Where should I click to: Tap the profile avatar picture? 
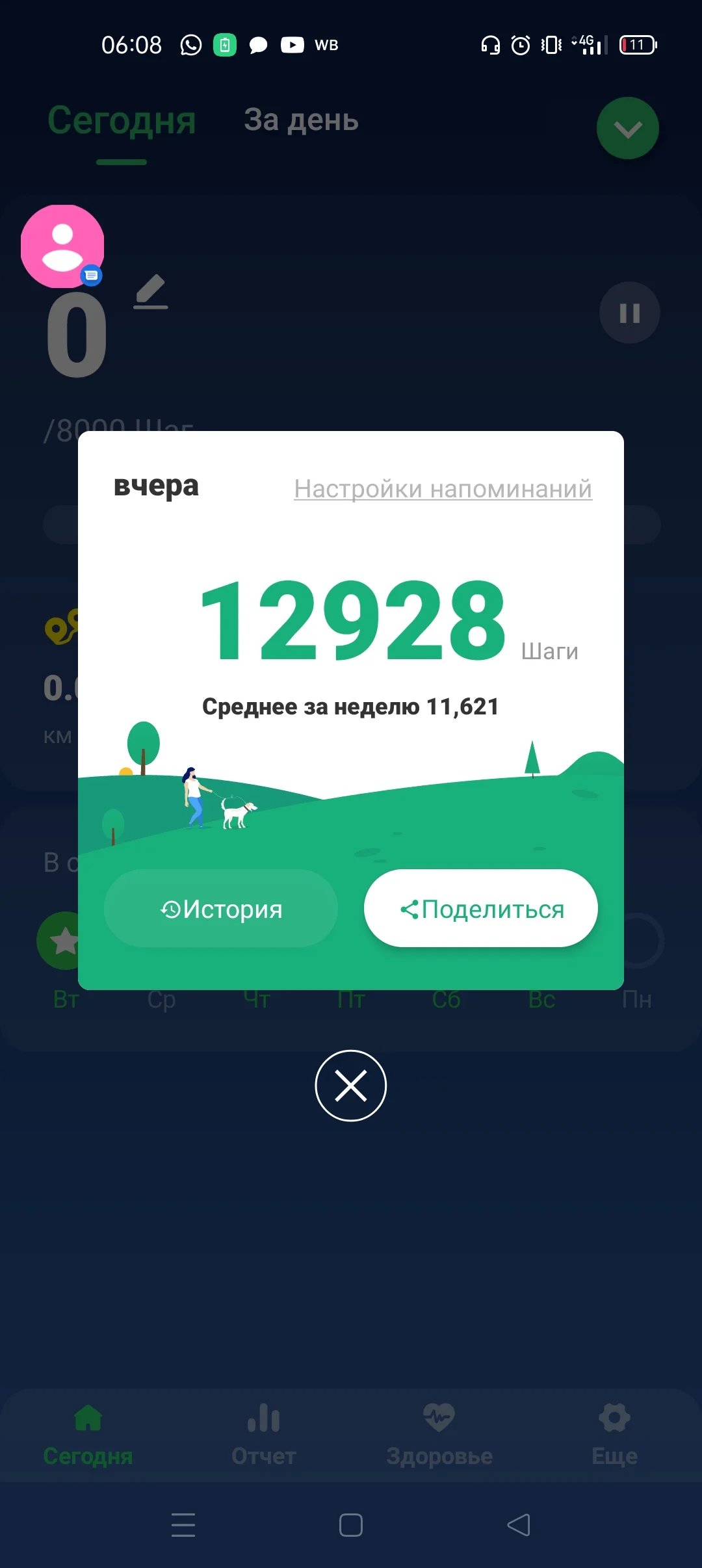[x=62, y=245]
